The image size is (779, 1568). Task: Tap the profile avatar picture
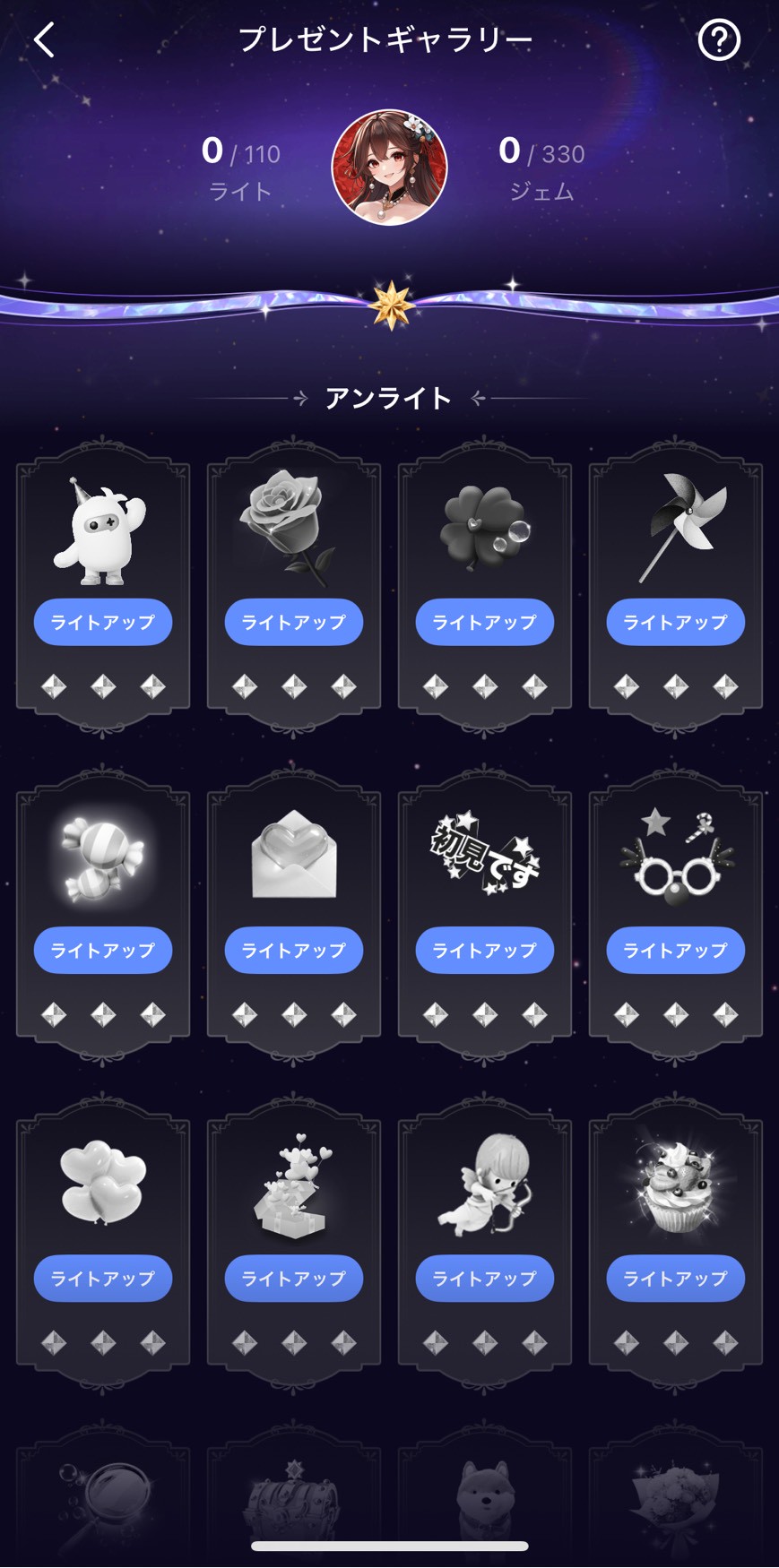[x=389, y=168]
